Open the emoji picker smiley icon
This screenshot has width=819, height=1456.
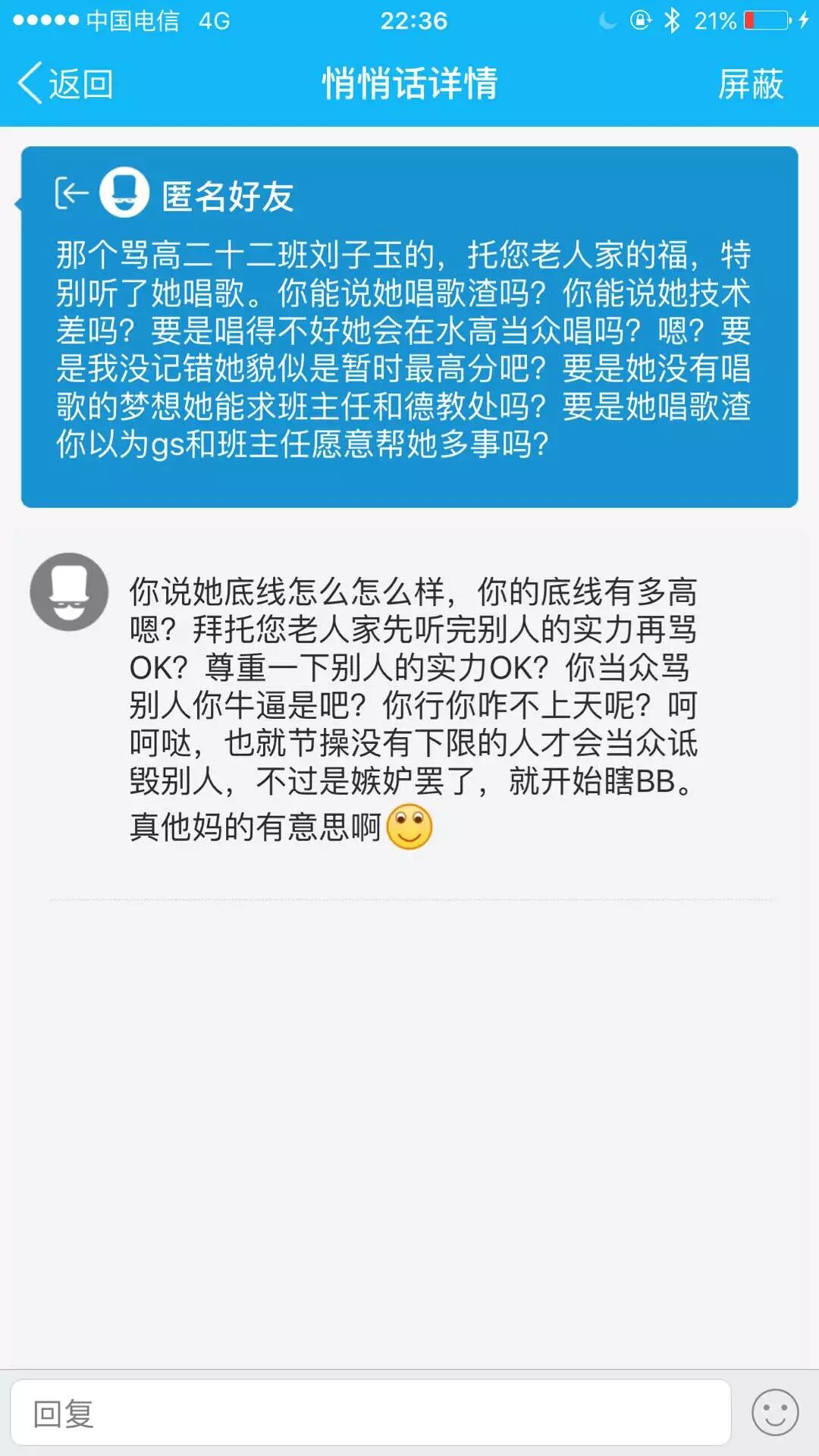(x=774, y=1413)
